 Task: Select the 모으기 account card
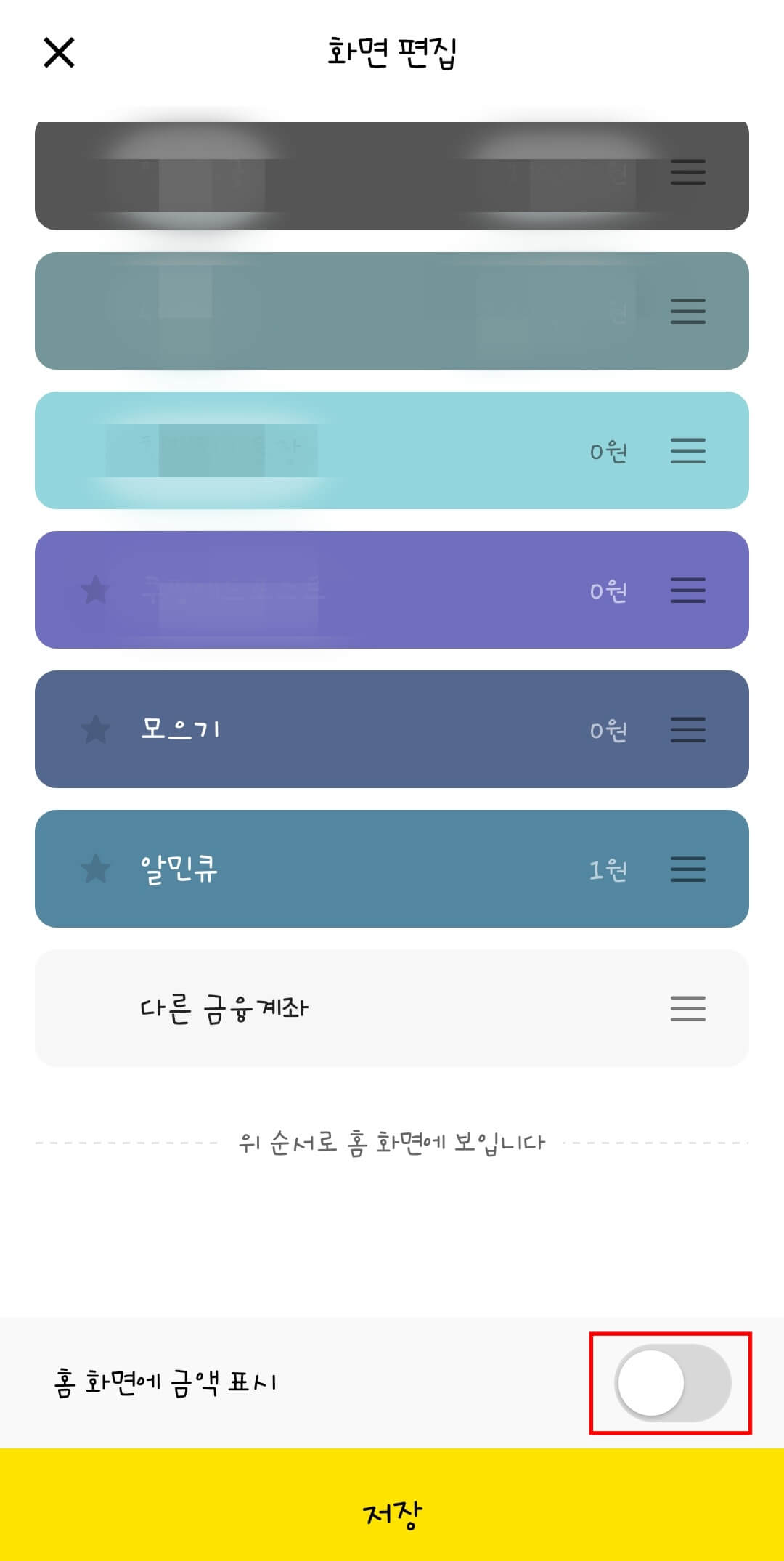tap(363, 730)
